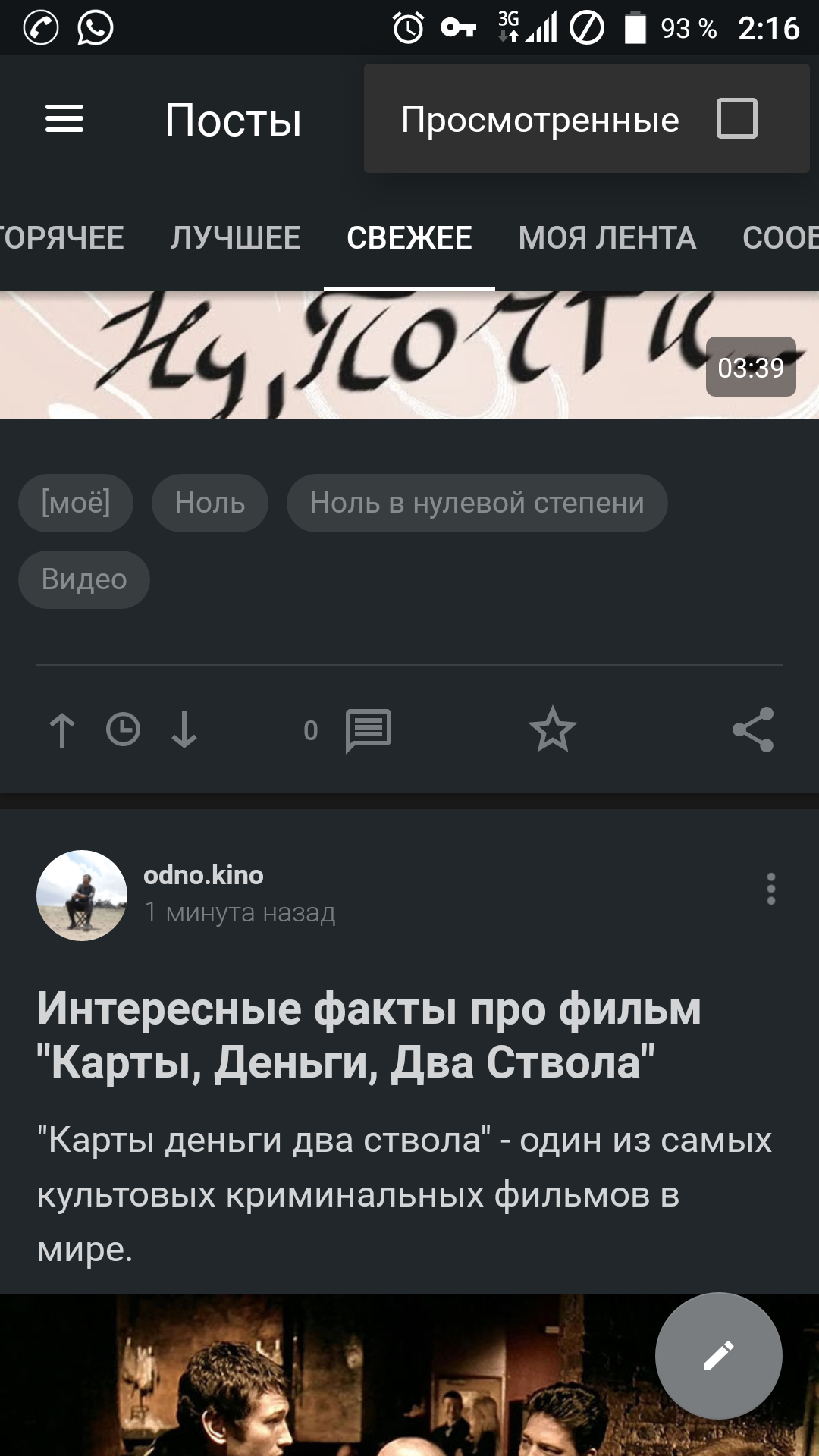Play the 03:39 video thumbnail
819x1456 pixels.
click(x=409, y=355)
